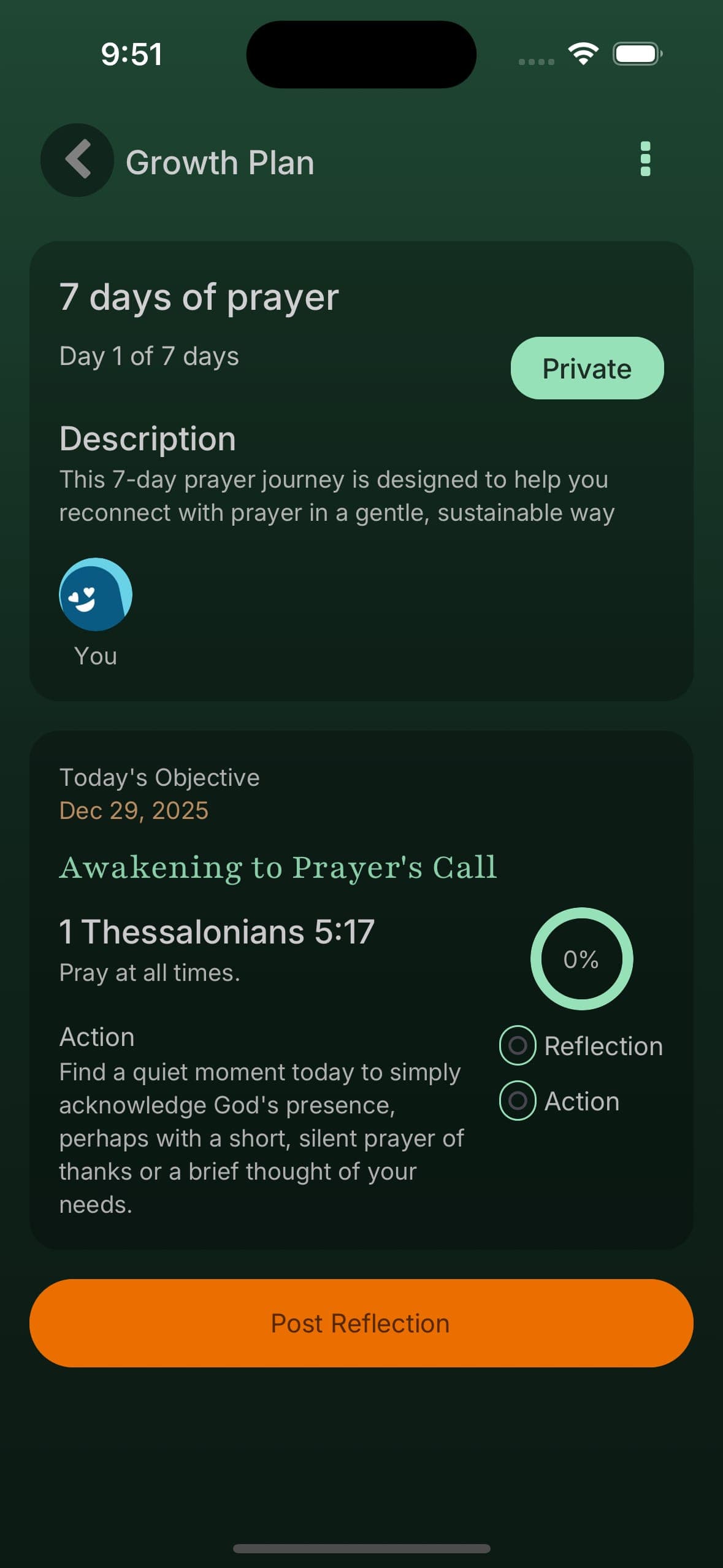Open the three-dot overflow menu
The width and height of the screenshot is (723, 1568).
coord(645,159)
